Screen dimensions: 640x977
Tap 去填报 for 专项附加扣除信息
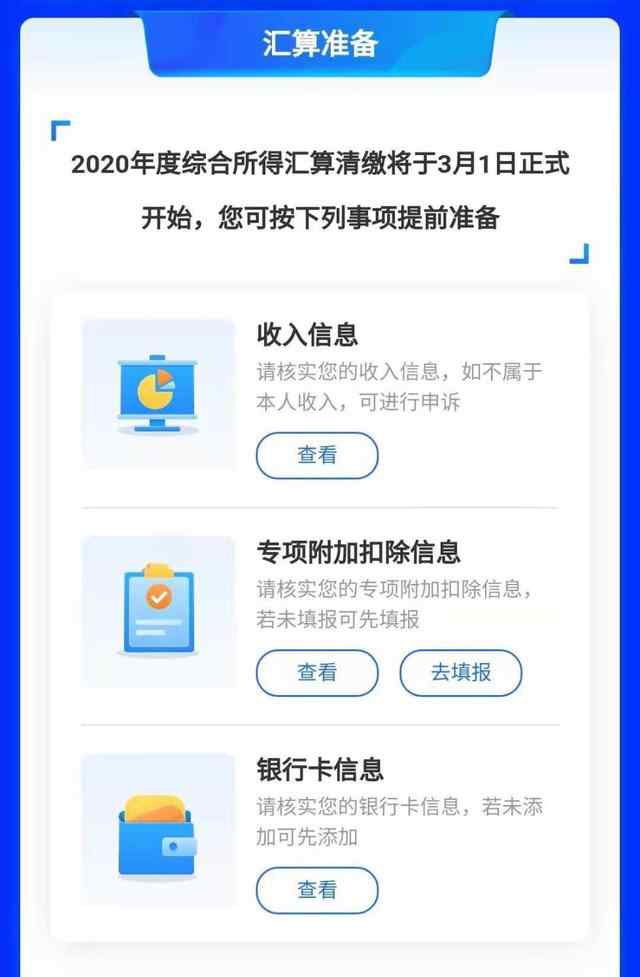click(460, 673)
